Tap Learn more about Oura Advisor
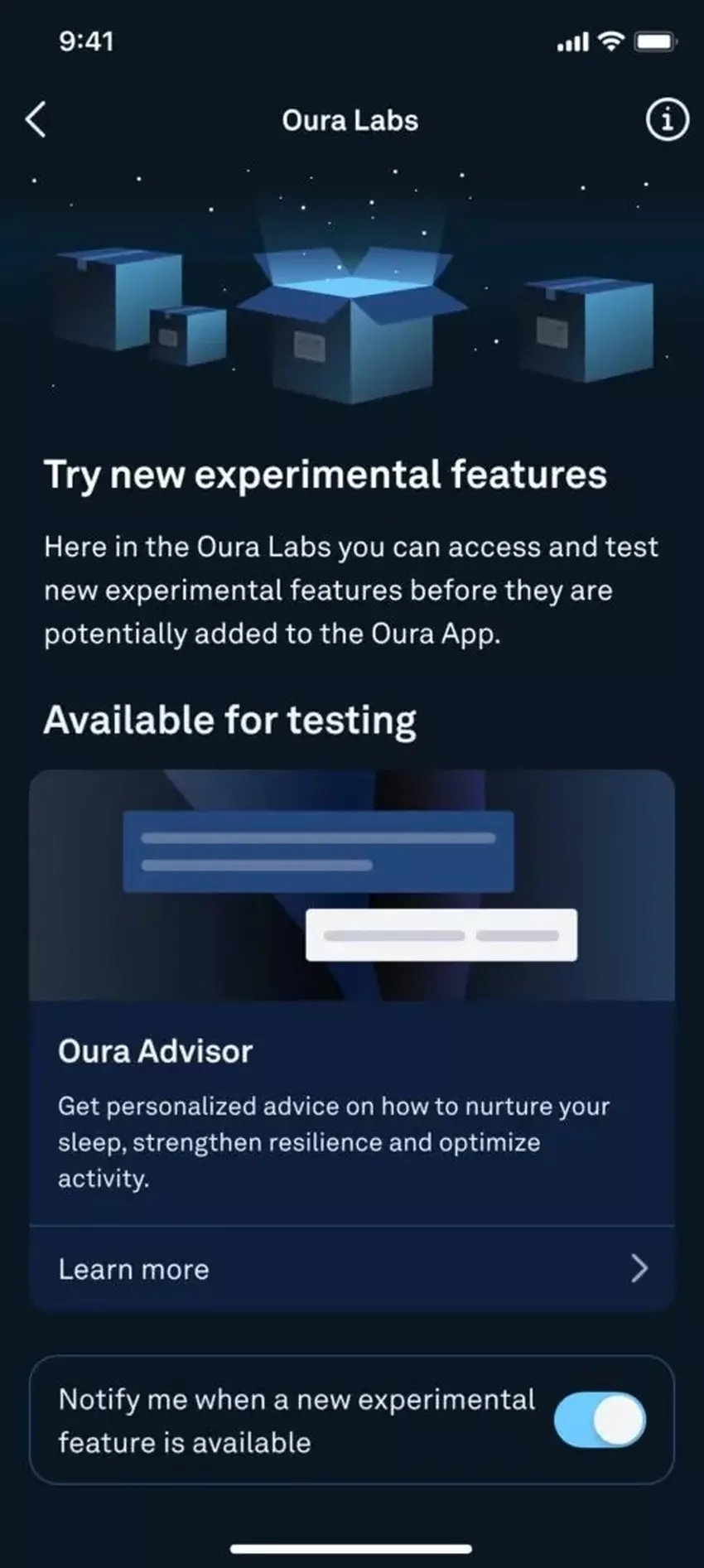 [351, 1269]
